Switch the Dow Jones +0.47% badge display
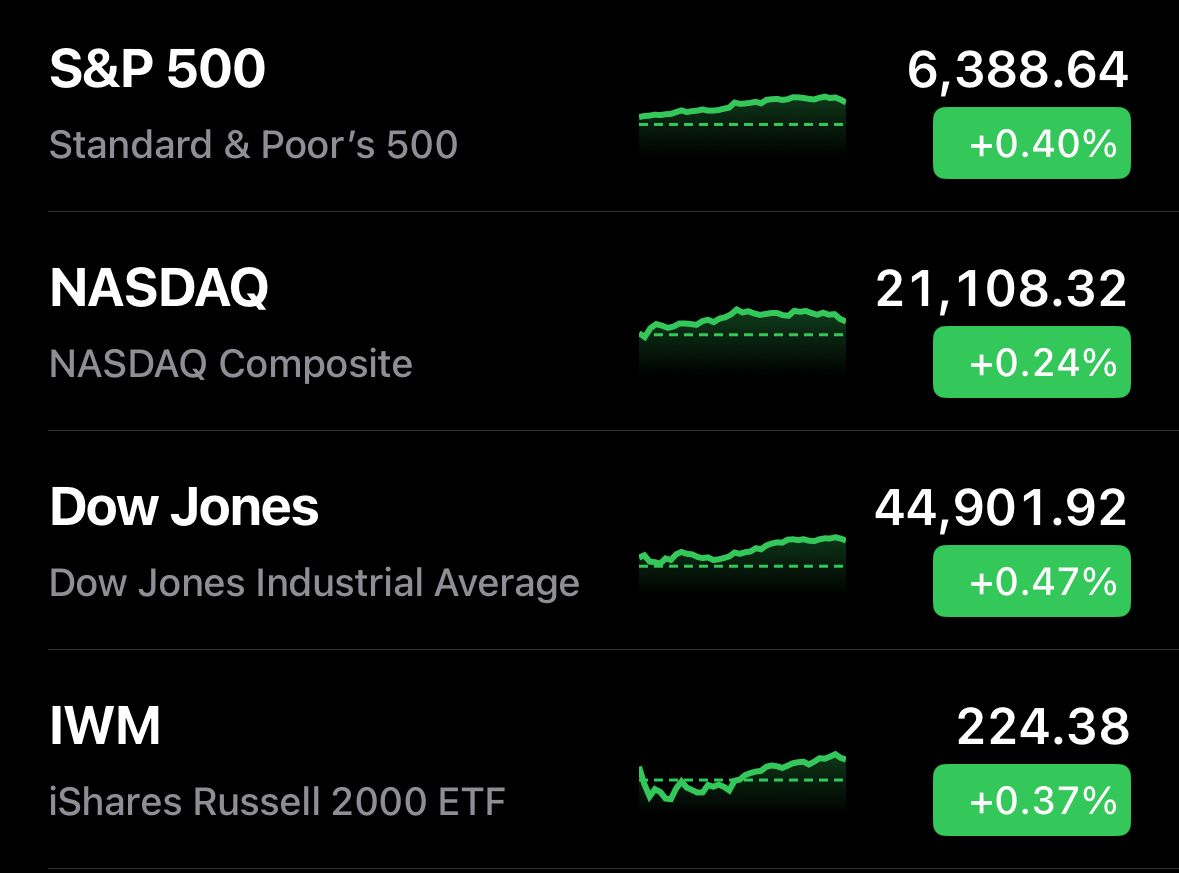The width and height of the screenshot is (1179, 873). point(1031,581)
